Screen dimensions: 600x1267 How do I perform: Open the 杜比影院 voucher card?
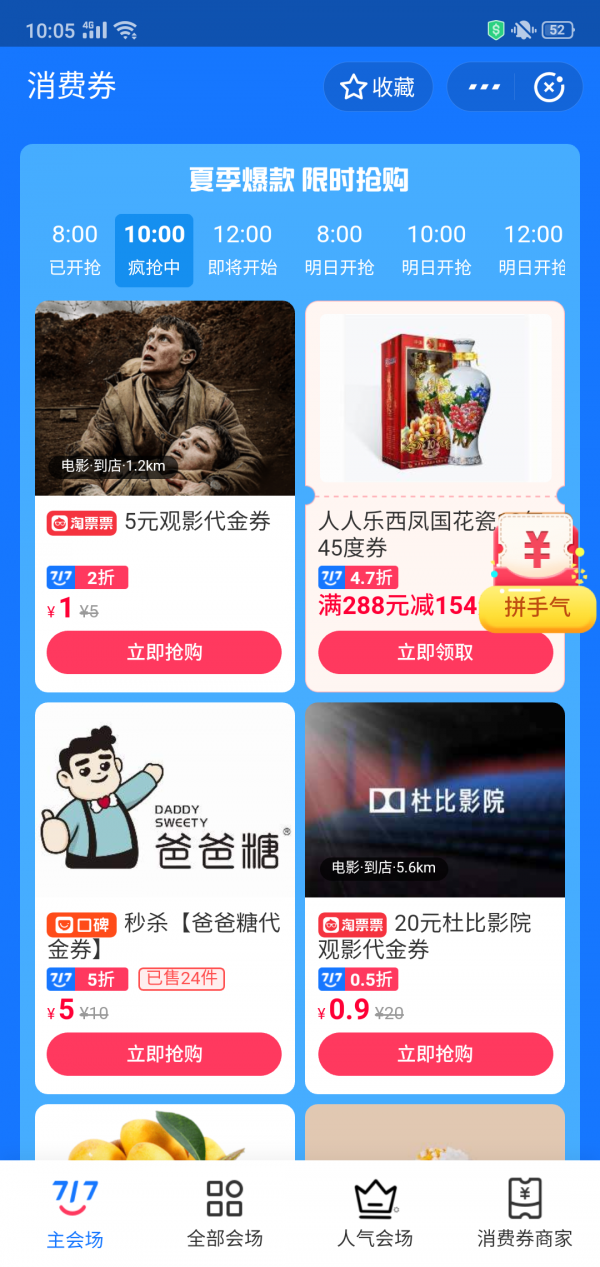(435, 800)
